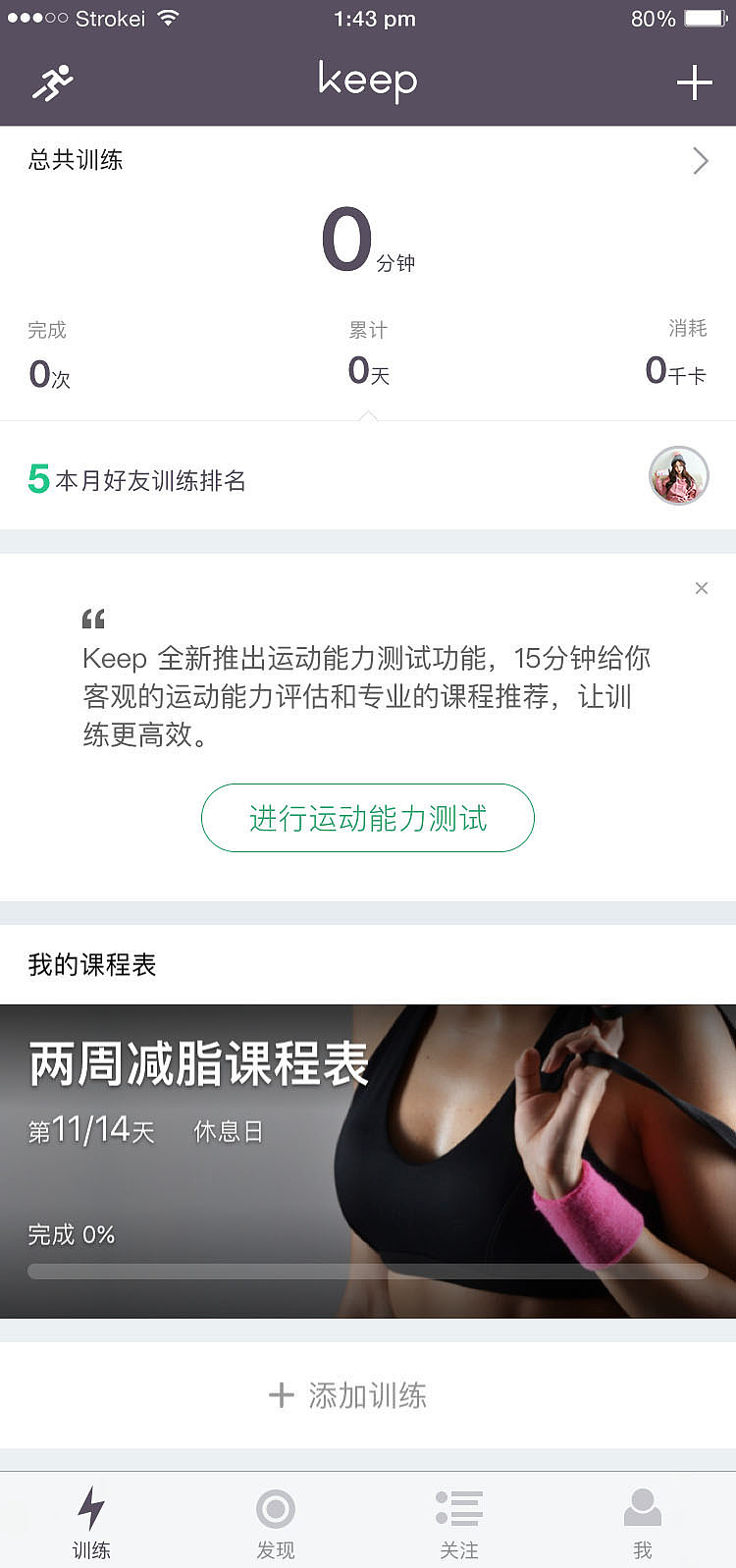Switch to the 关注 tab
This screenshot has width=736, height=1568.
tap(458, 1521)
